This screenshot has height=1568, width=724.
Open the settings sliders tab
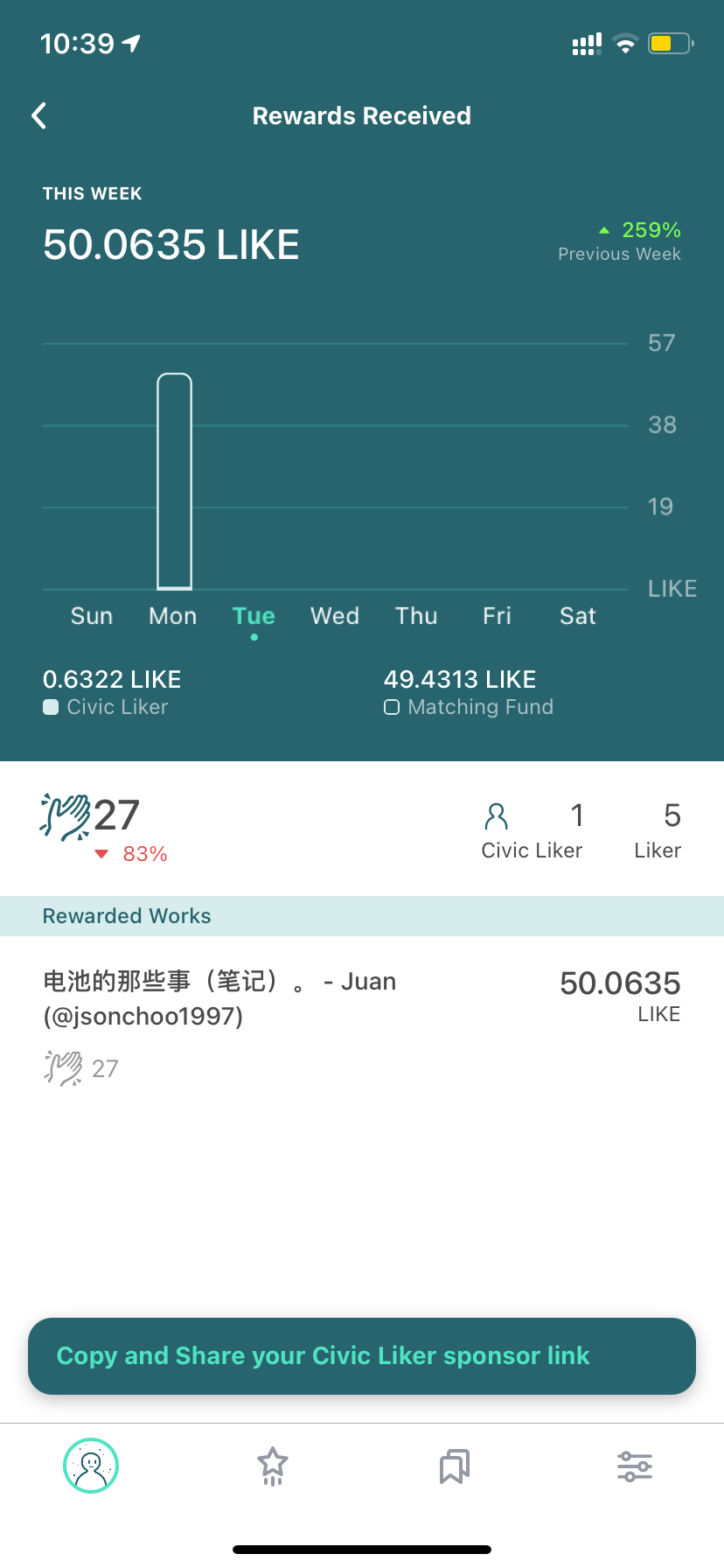635,1466
